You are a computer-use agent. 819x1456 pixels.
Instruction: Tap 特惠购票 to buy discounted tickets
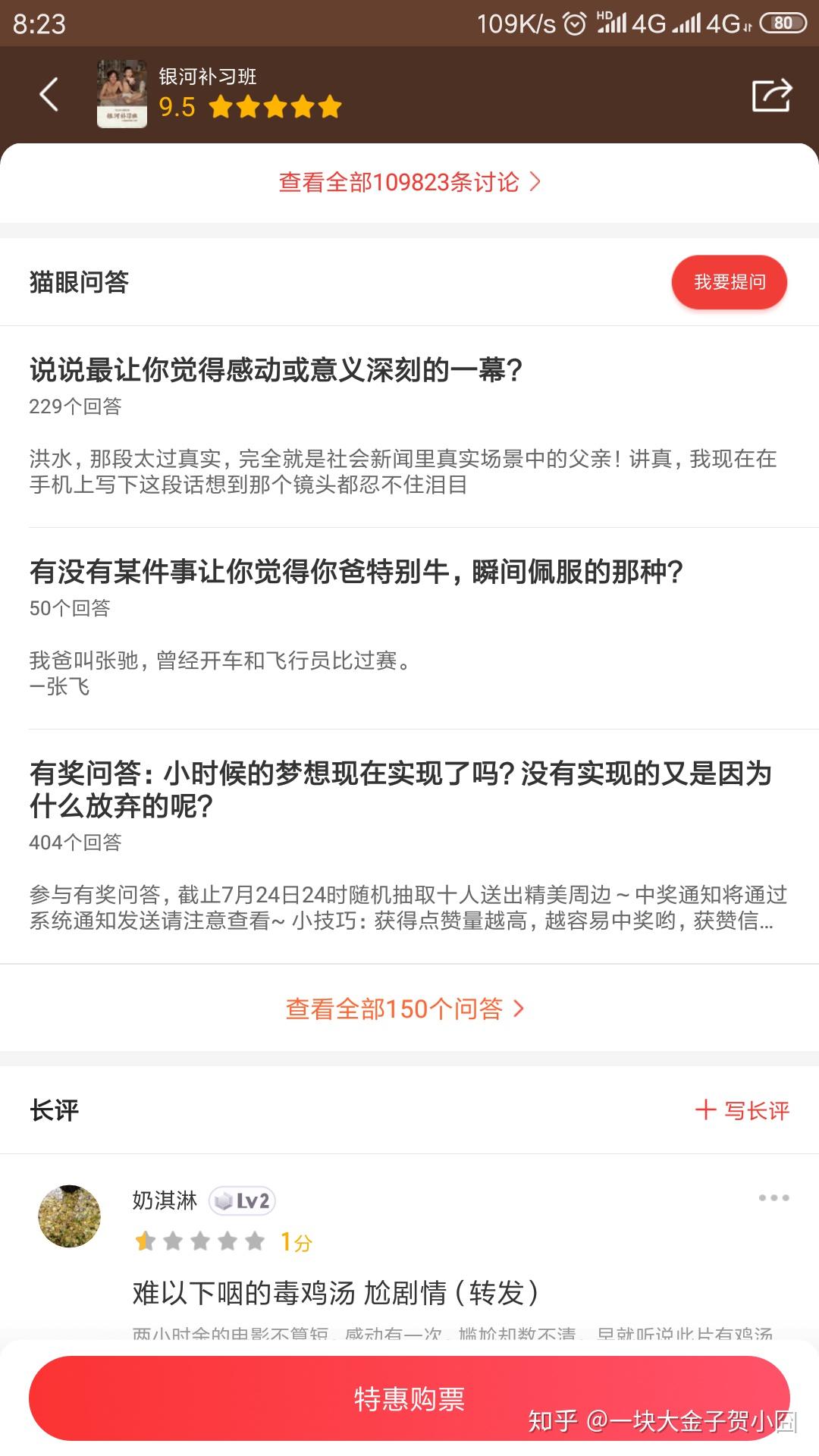pyautogui.click(x=409, y=1398)
